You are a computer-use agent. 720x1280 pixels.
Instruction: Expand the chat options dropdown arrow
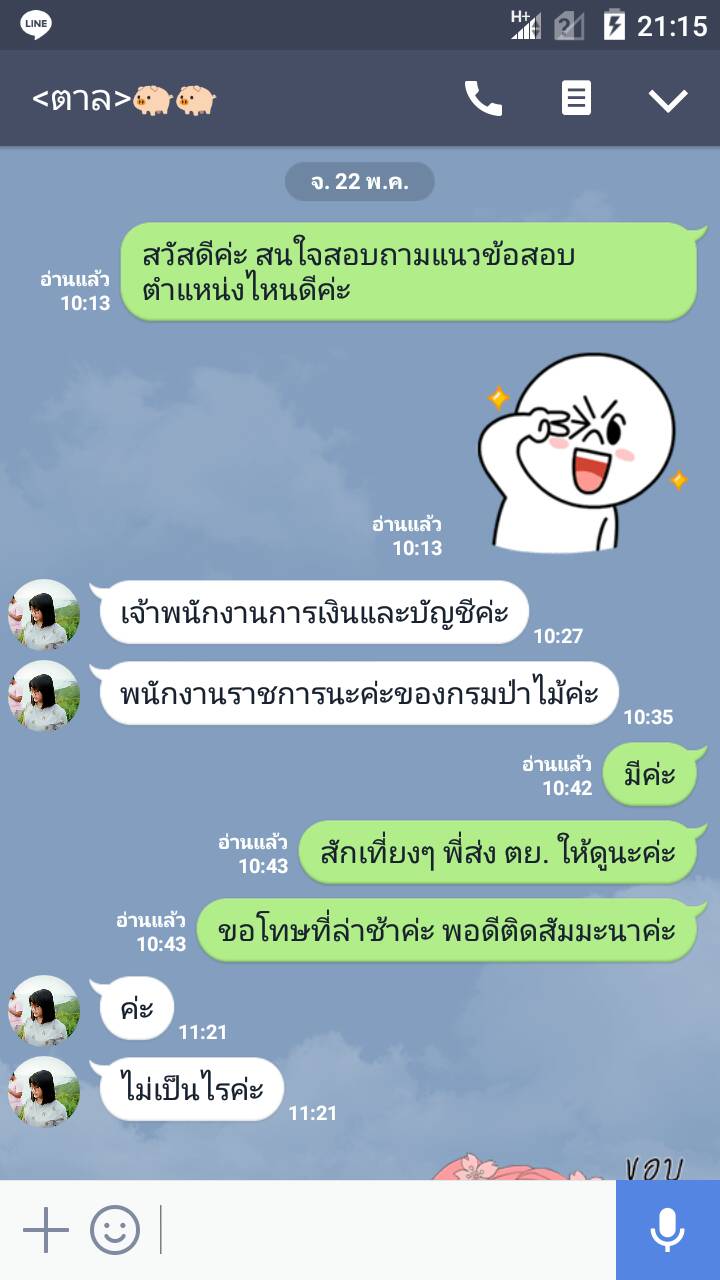click(x=668, y=99)
